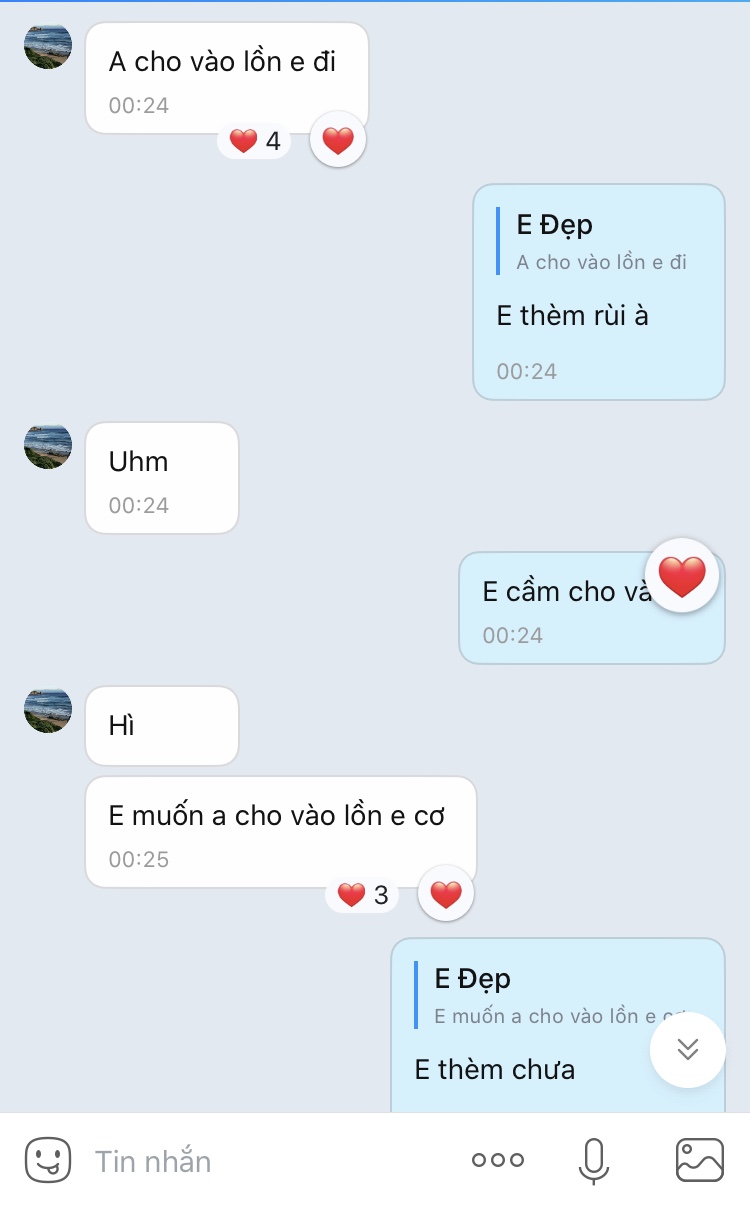Tap the microphone to record voice
This screenshot has width=750, height=1208.
tap(593, 1160)
